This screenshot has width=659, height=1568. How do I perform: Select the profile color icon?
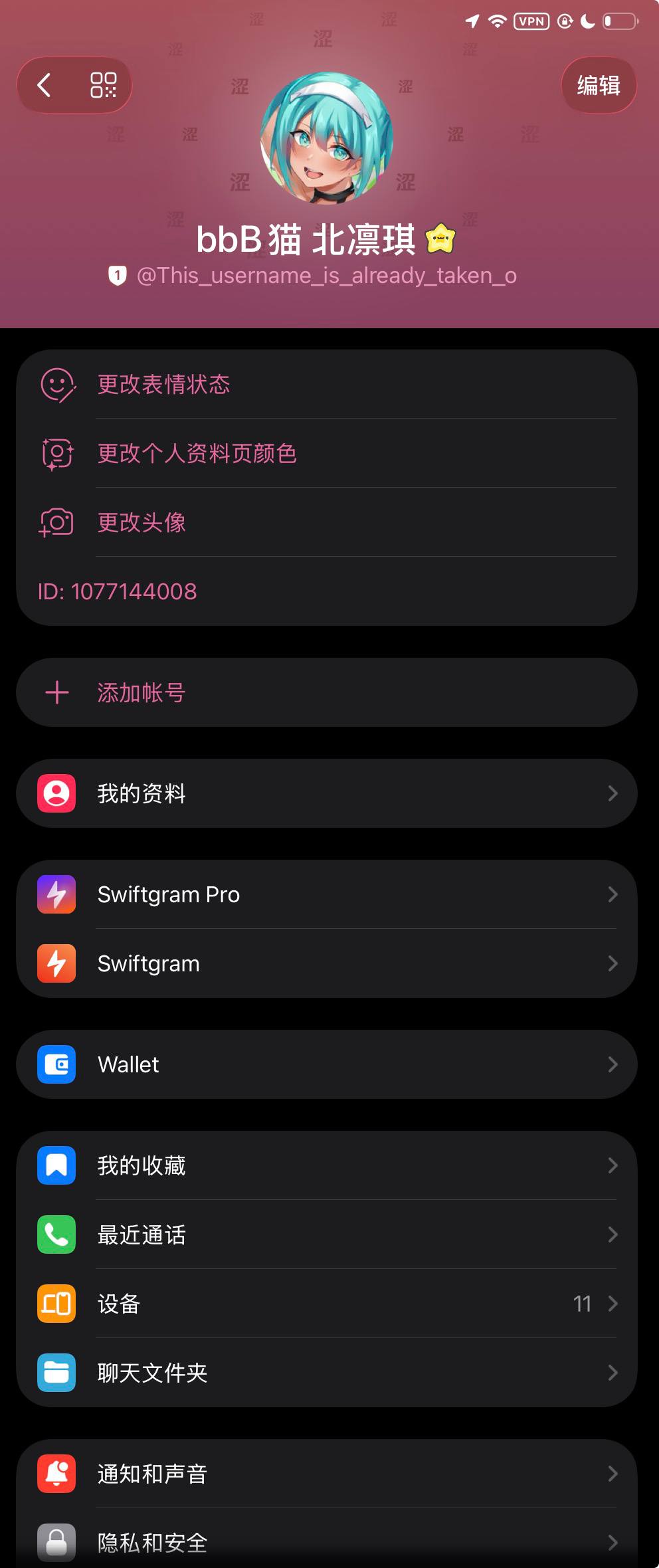click(x=57, y=454)
